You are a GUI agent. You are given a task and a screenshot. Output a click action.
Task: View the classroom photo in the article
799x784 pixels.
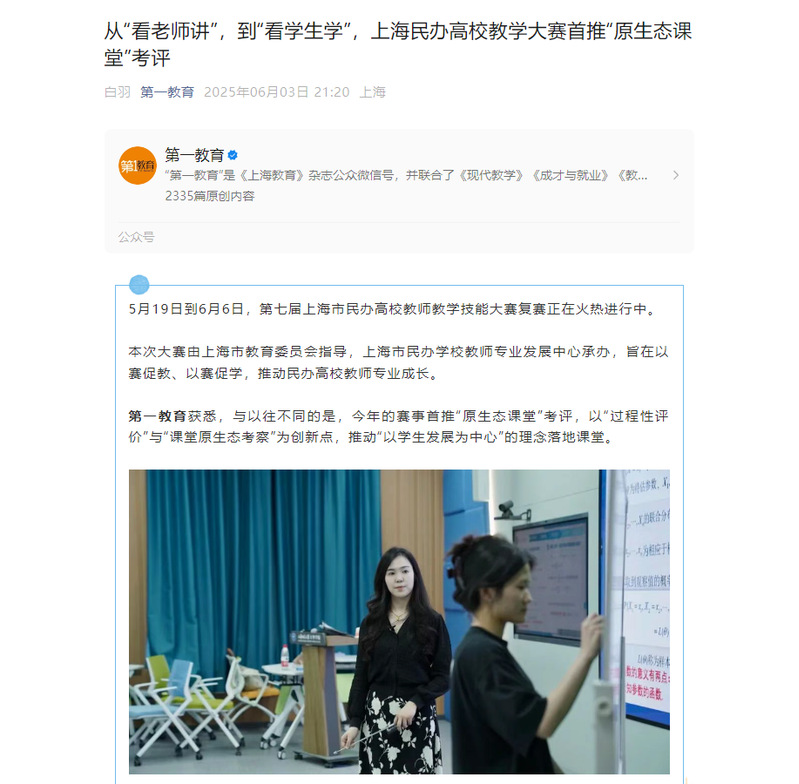coord(399,620)
